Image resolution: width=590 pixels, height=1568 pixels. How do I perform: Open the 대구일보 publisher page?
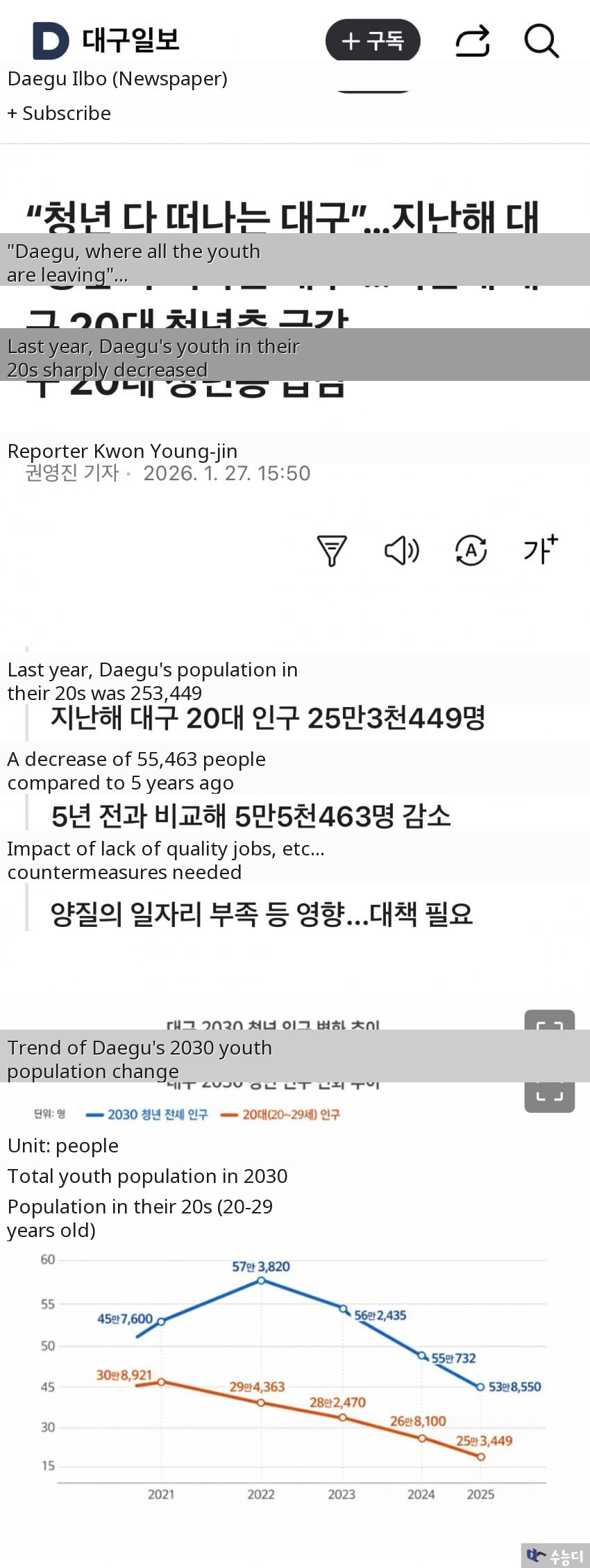pos(107,40)
